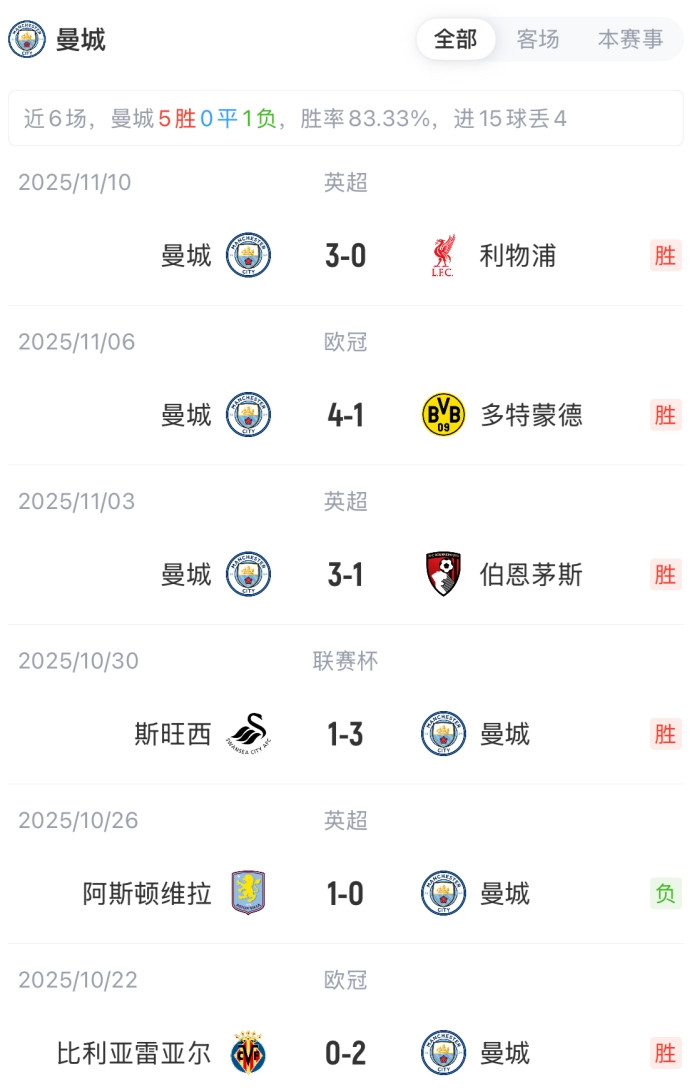View the 曼城 vs 伯恩茅斯 match details

point(346,575)
